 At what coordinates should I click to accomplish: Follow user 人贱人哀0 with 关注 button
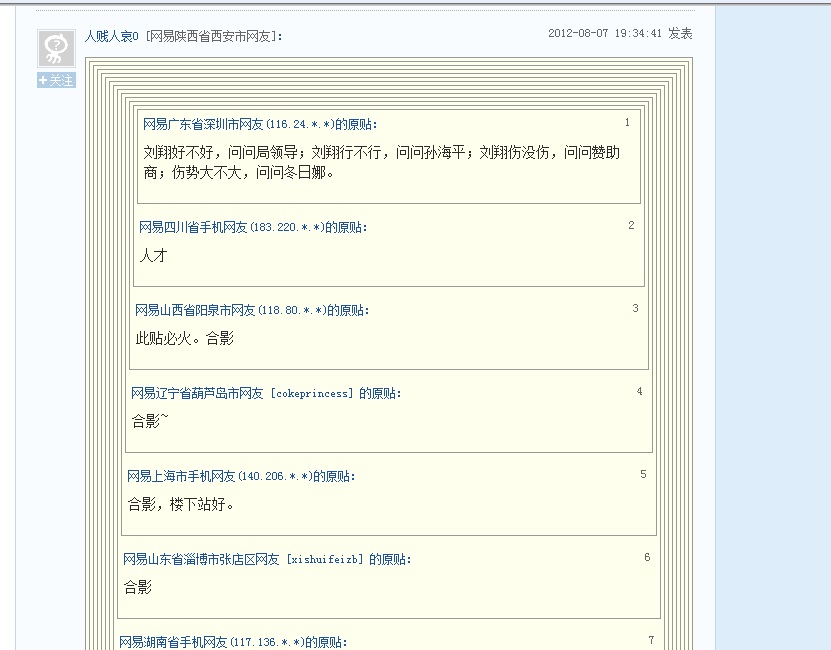pos(56,80)
